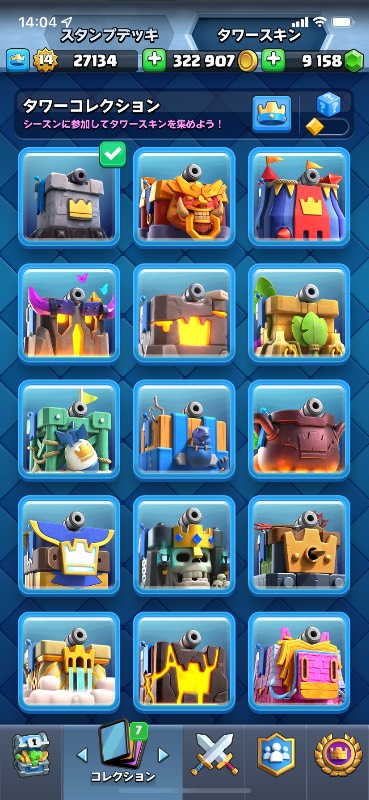The image size is (369, 800).
Task: Pick the circus tent tower skin
Action: (299, 197)
